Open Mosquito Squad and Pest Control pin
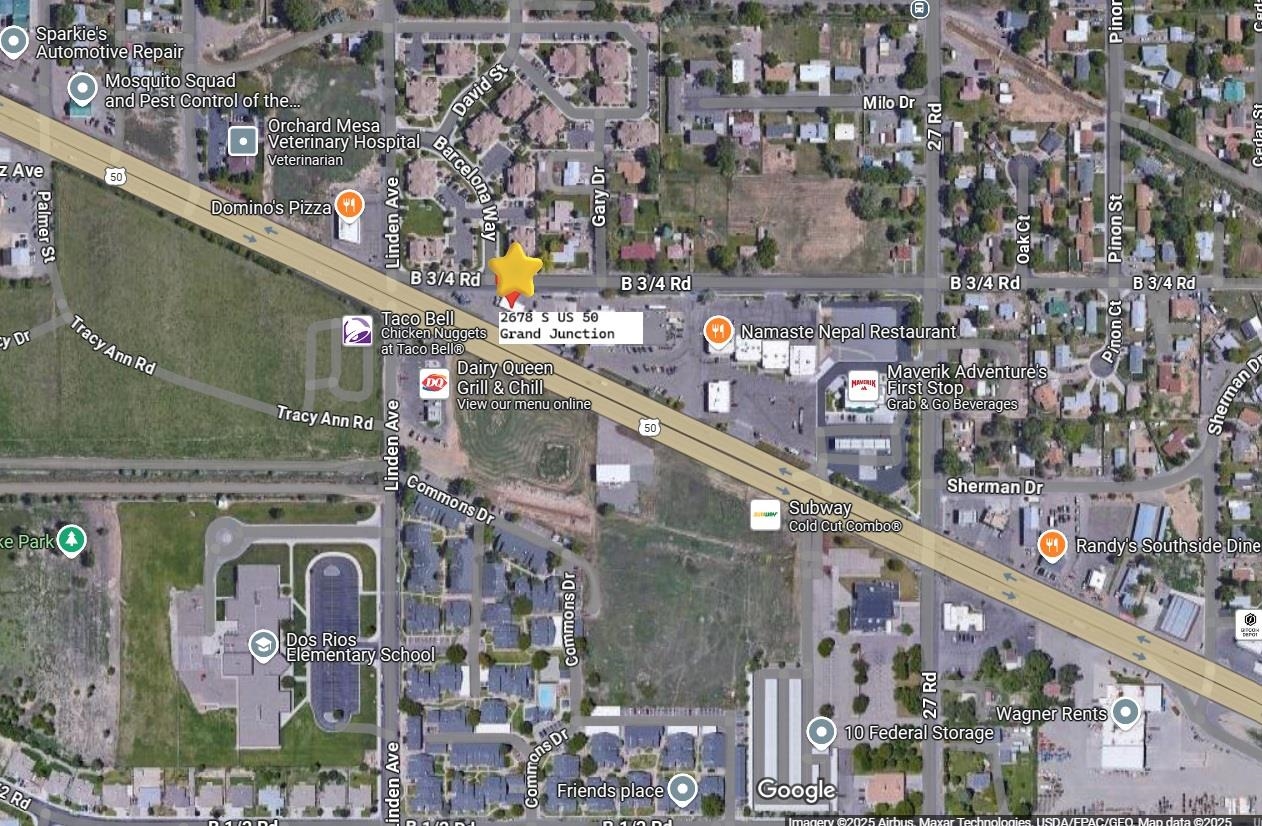Screen dimensions: 1262x826 click(x=82, y=90)
